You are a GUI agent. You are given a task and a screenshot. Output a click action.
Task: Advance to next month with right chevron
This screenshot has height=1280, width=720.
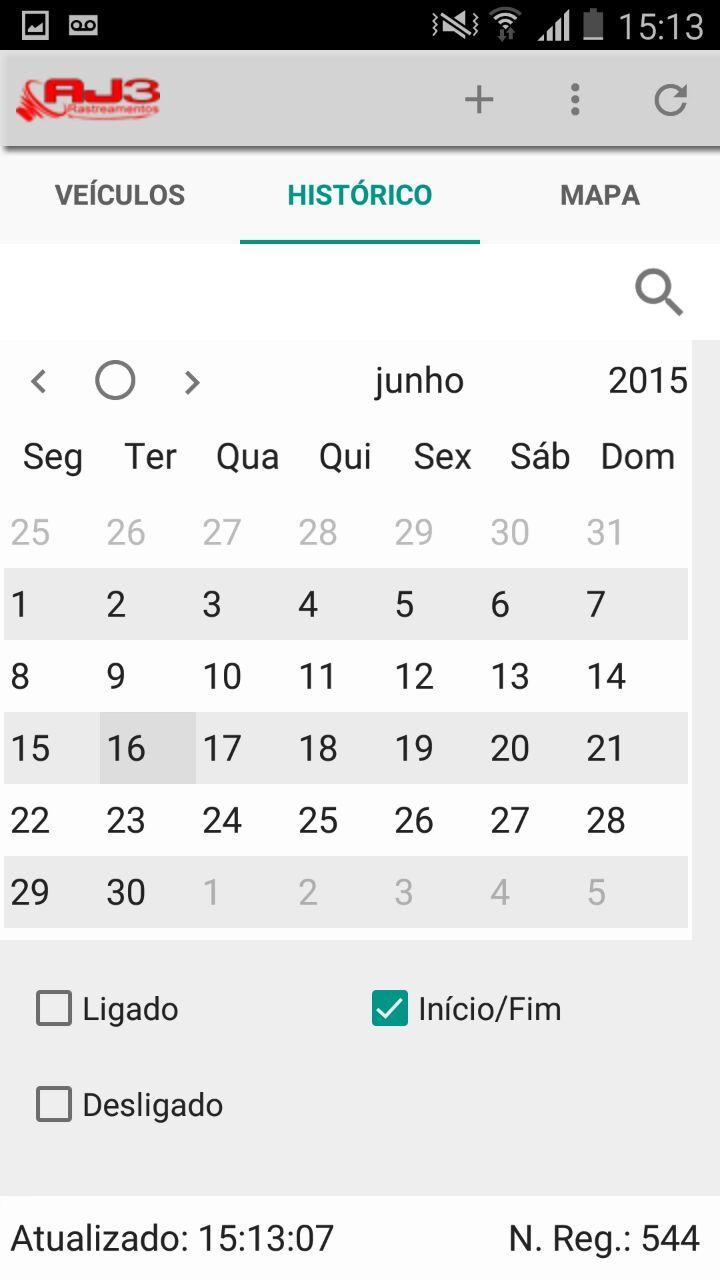(x=191, y=381)
